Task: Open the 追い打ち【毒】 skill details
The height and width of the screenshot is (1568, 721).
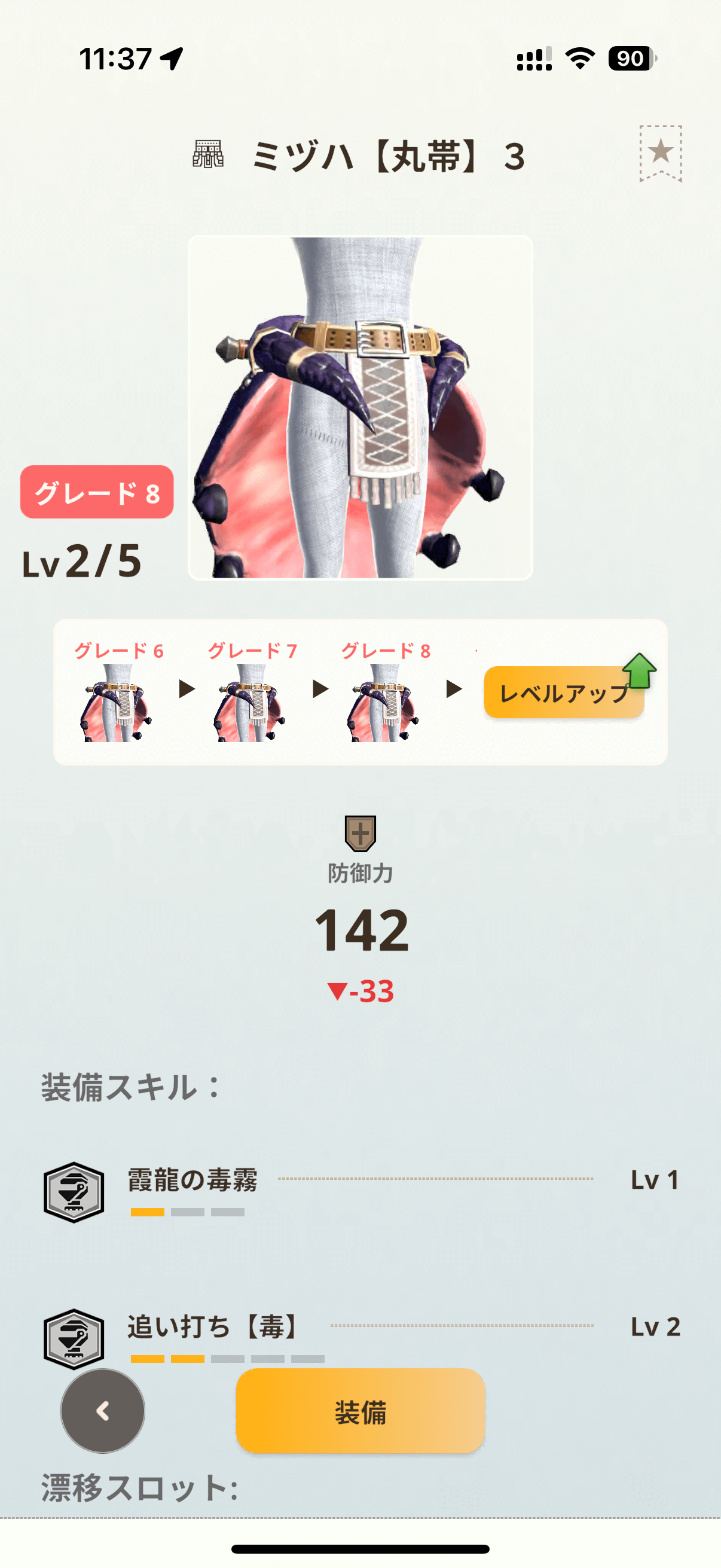Action: coord(213,1327)
